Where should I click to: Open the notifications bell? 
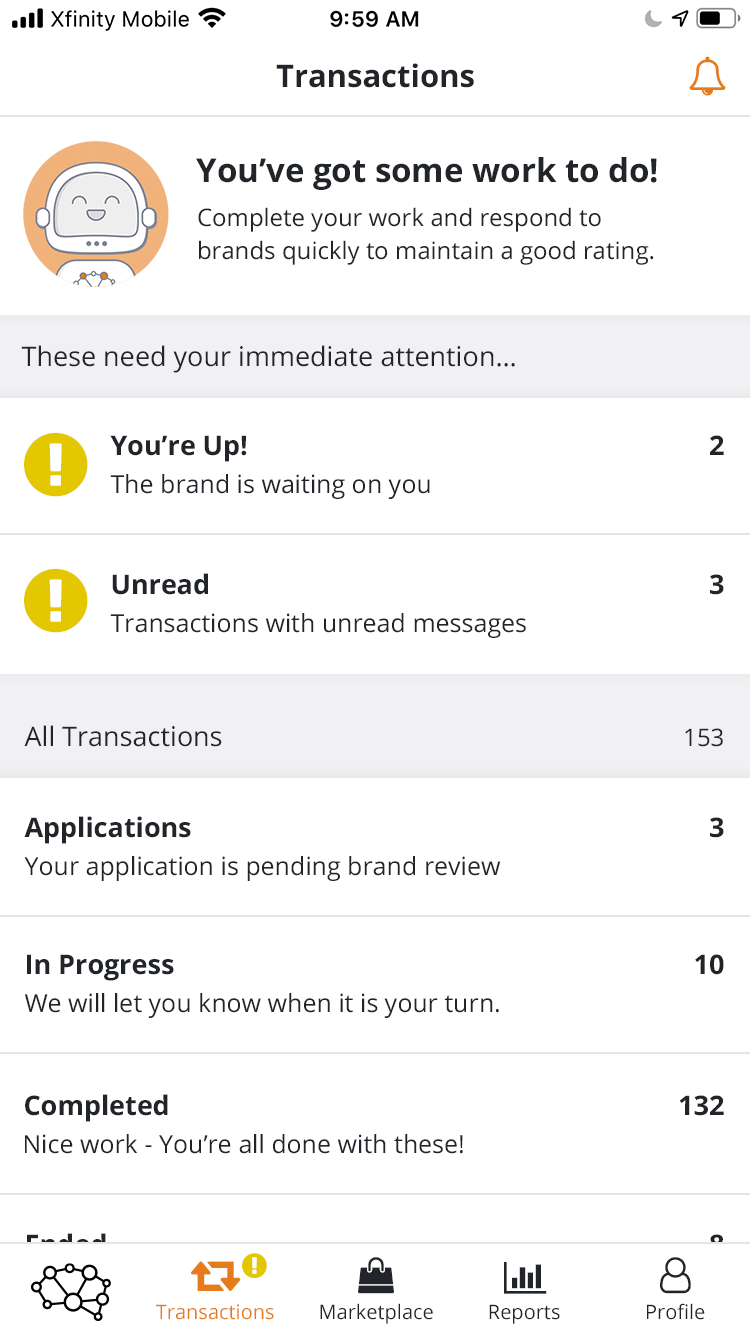(x=707, y=77)
